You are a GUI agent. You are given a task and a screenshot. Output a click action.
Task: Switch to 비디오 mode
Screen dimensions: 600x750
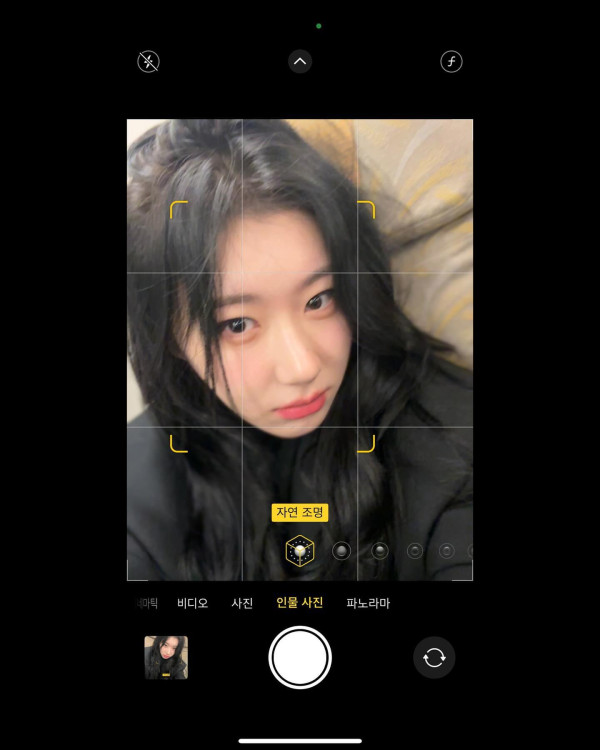pos(192,603)
